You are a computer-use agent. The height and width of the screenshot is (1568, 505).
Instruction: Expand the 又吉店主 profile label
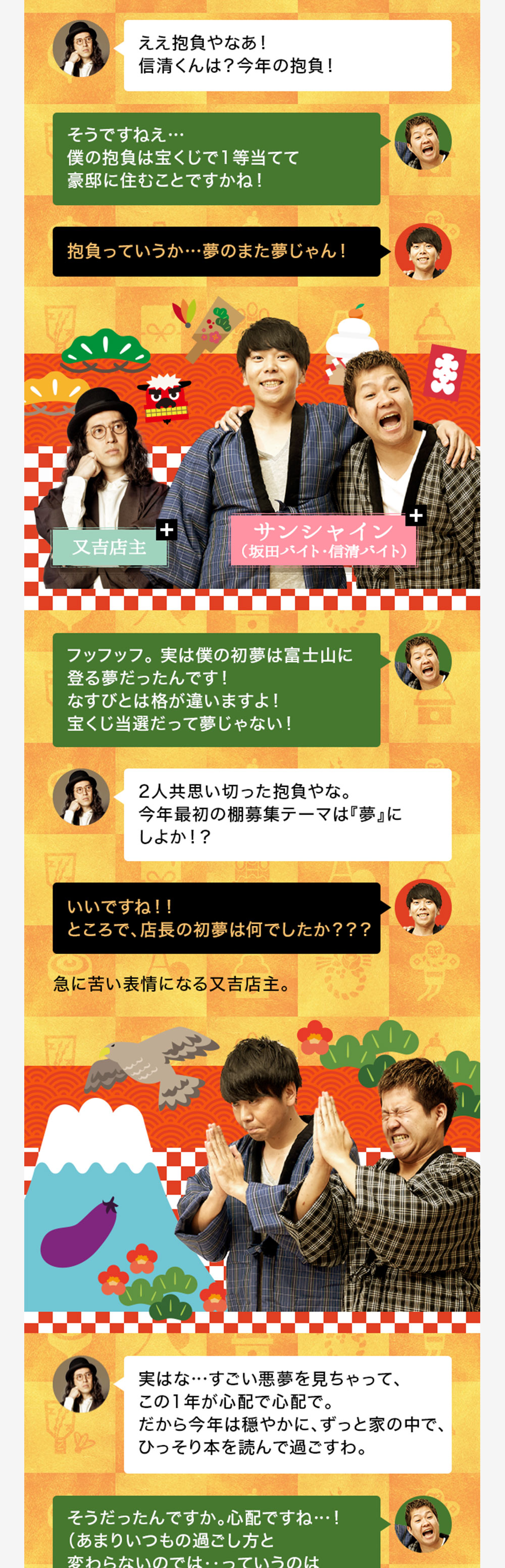[166, 530]
